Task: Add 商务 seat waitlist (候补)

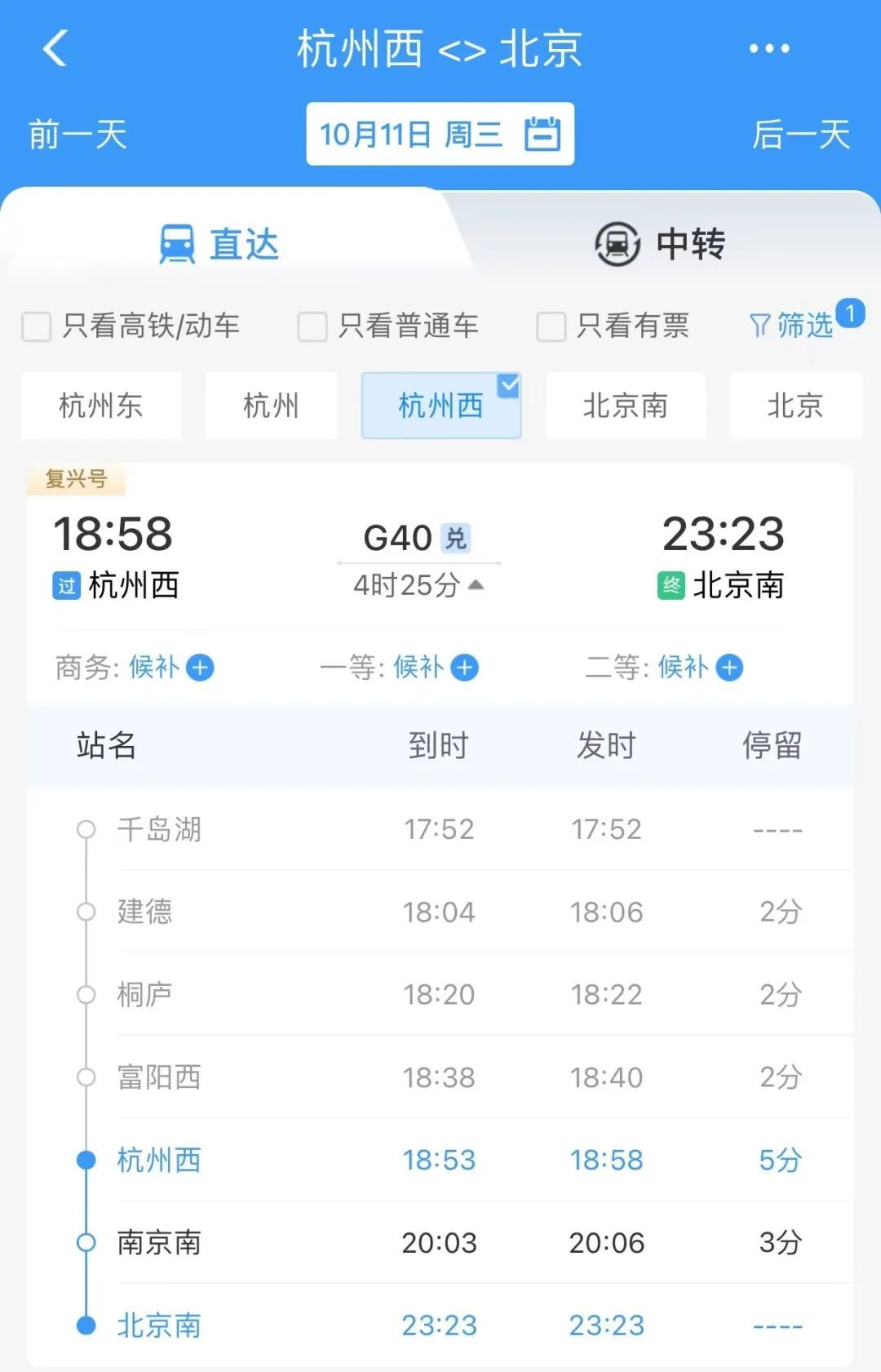Action: click(200, 668)
